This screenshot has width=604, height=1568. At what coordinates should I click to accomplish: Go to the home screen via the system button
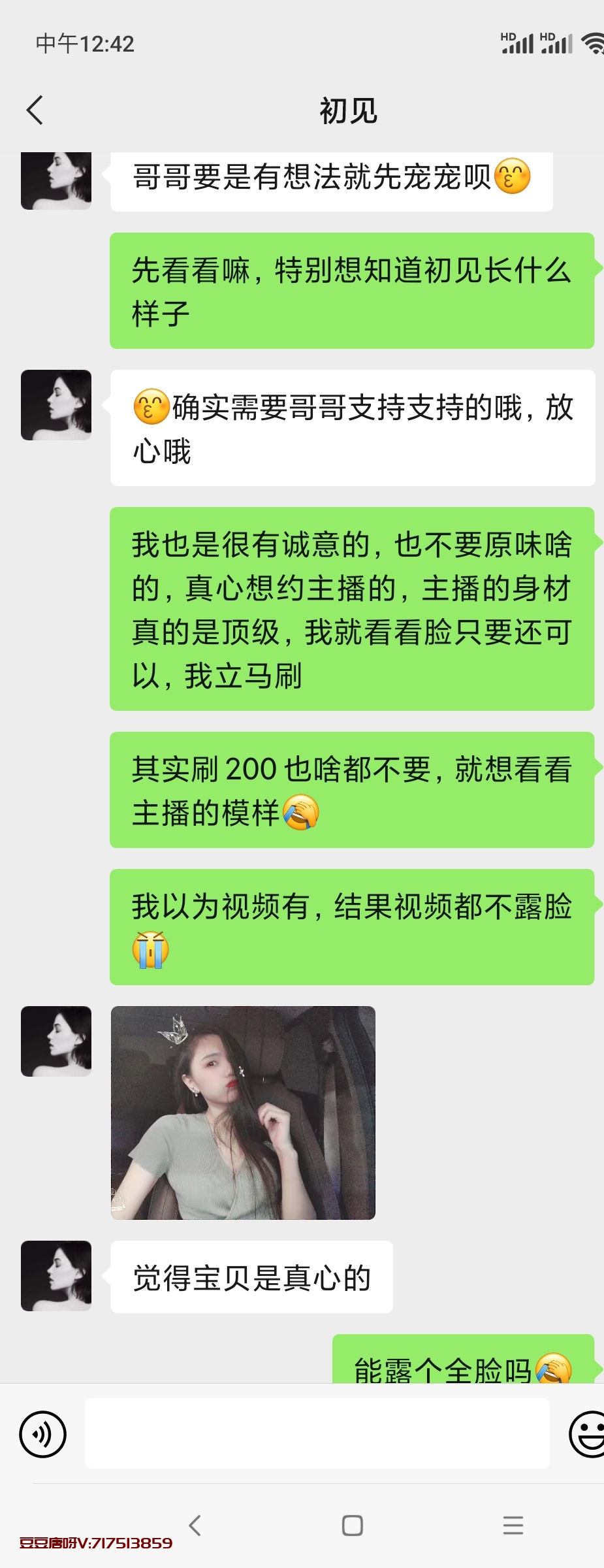click(353, 1526)
